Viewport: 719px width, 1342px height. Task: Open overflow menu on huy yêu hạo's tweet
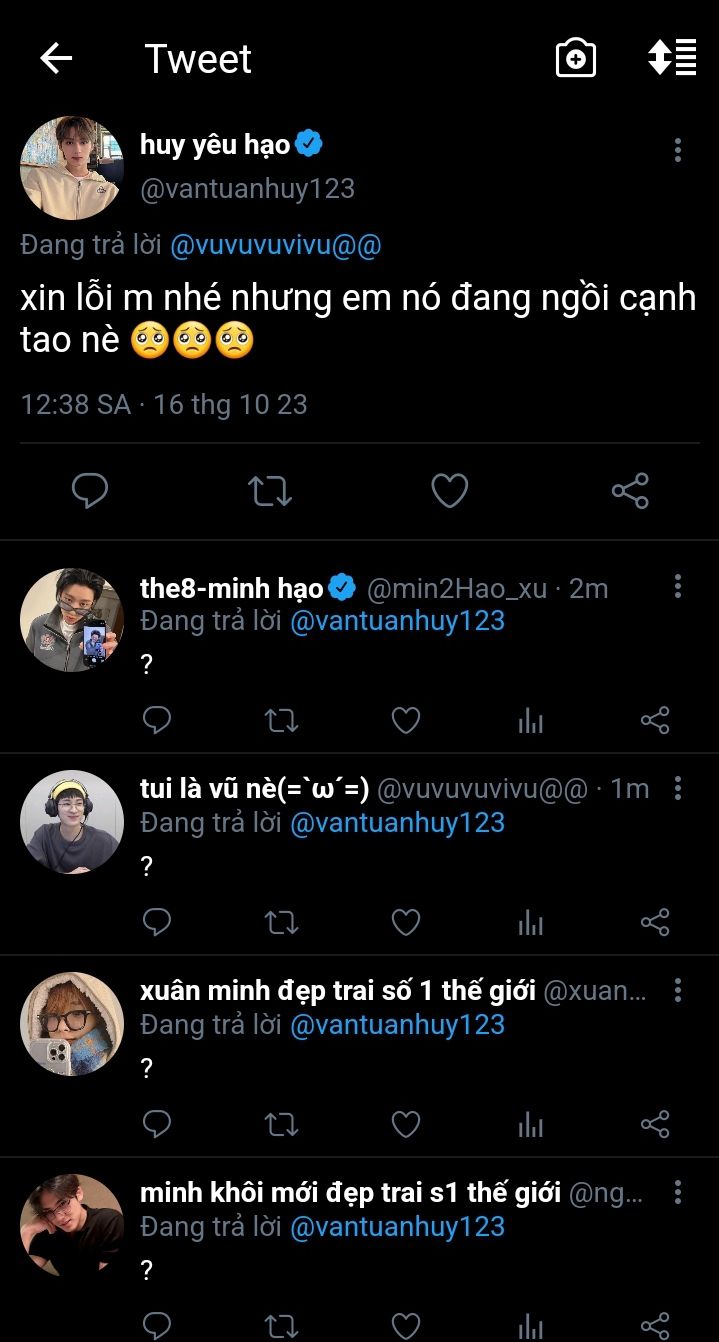(678, 150)
